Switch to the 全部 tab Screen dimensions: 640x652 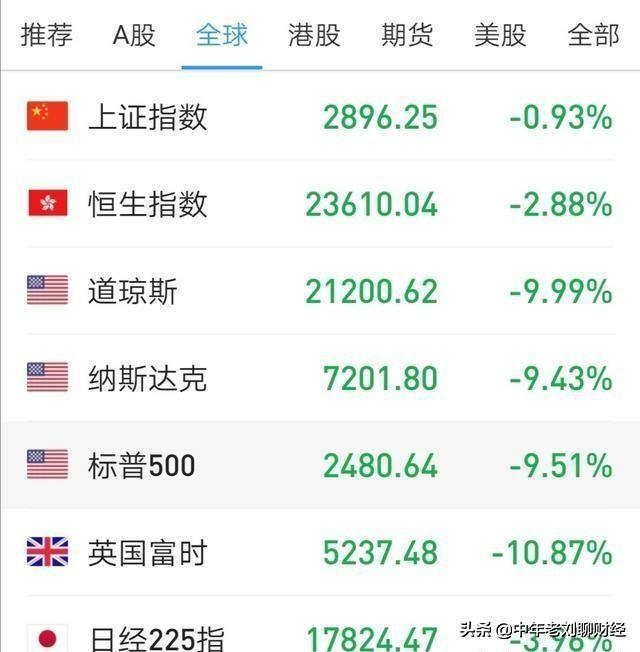(x=592, y=36)
